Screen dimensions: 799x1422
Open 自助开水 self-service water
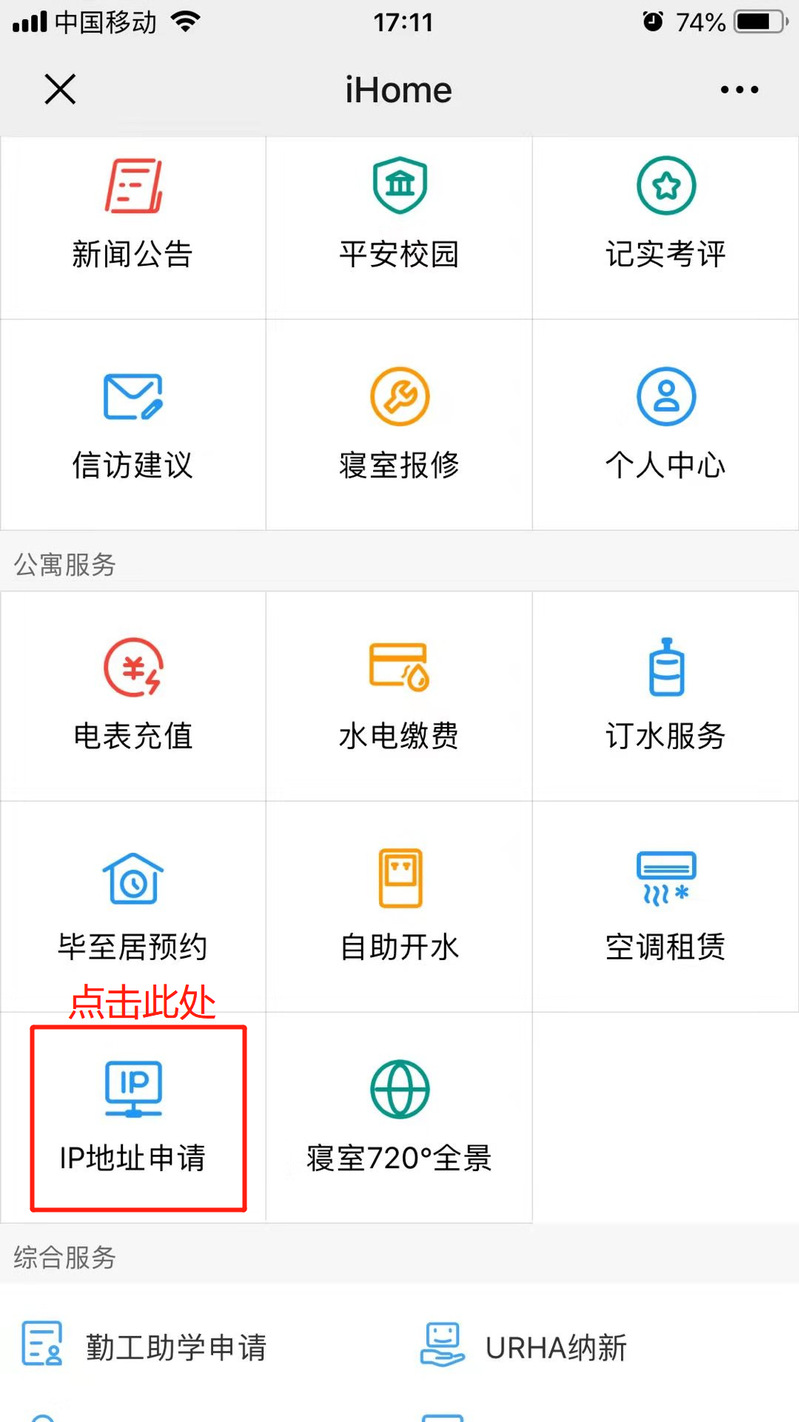tap(399, 906)
